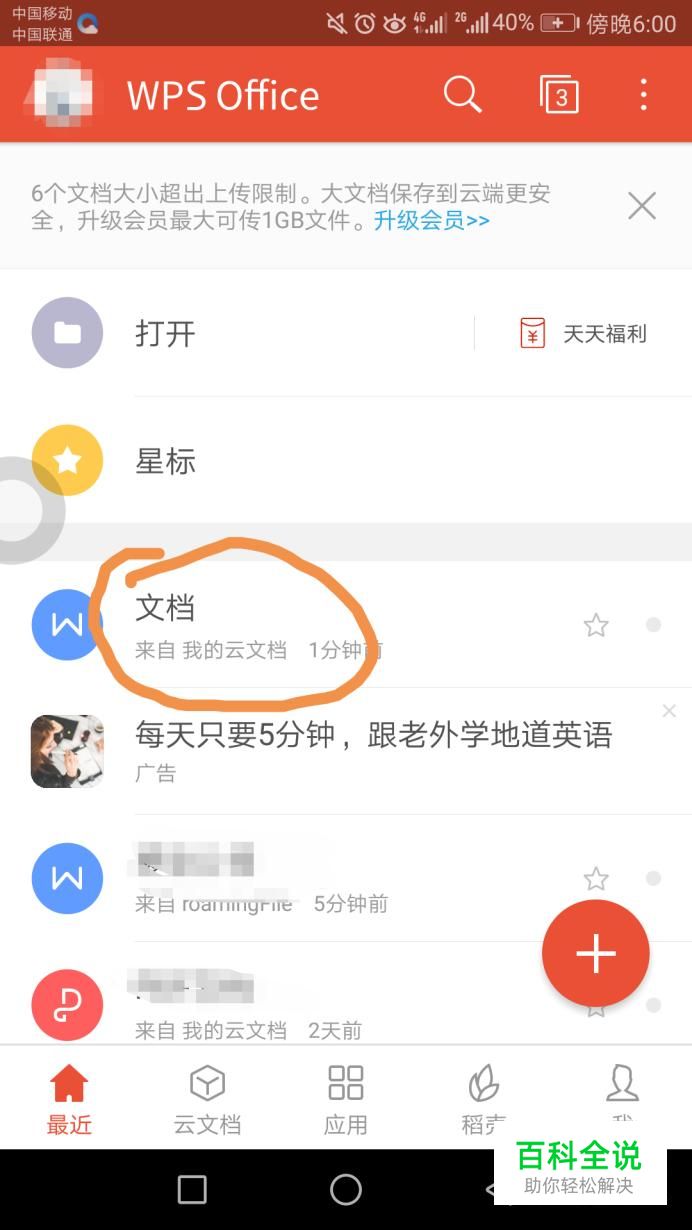
Task: Go to the system home screen
Action: pyautogui.click(x=346, y=1189)
